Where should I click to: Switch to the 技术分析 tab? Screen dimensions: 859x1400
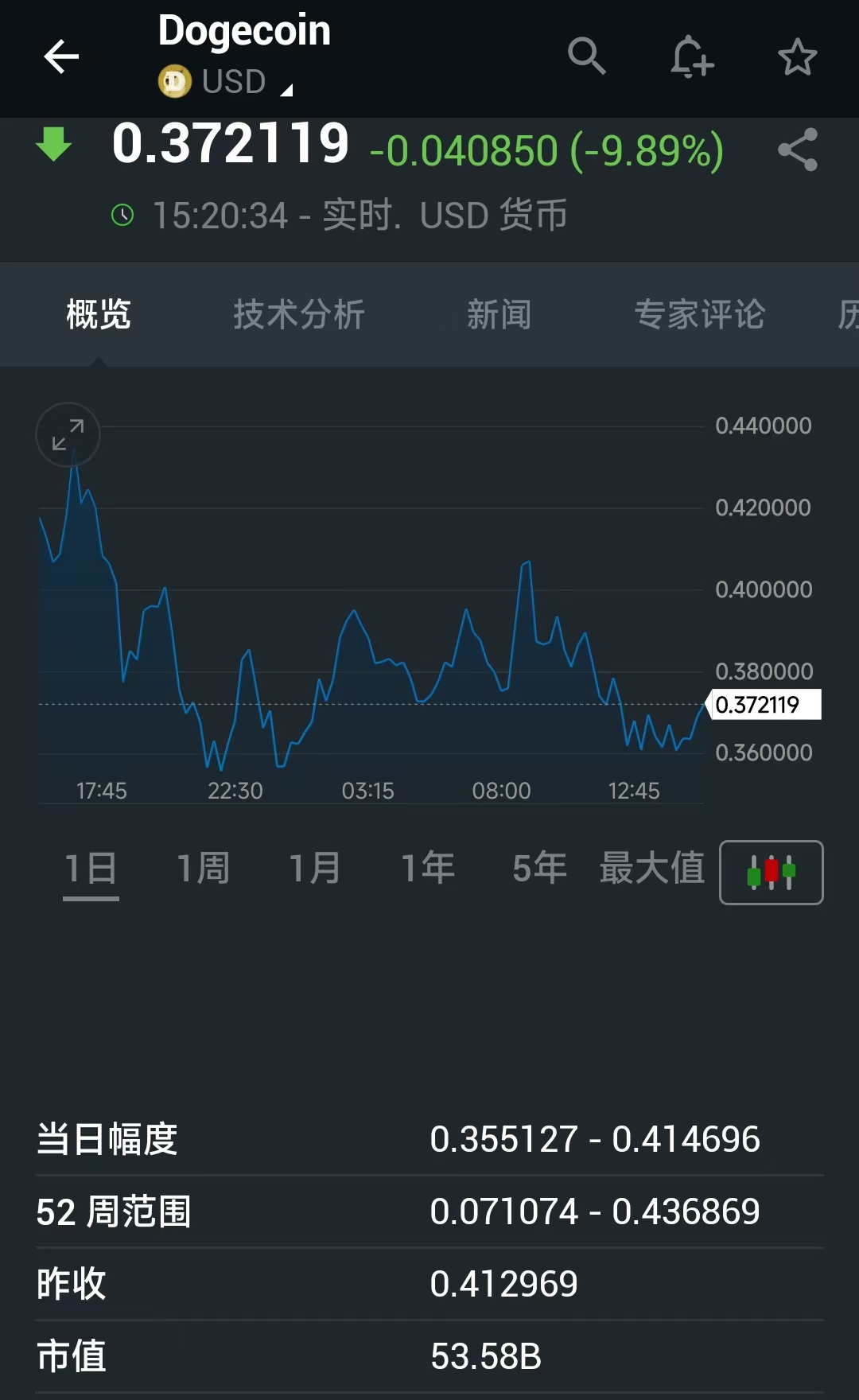point(299,314)
